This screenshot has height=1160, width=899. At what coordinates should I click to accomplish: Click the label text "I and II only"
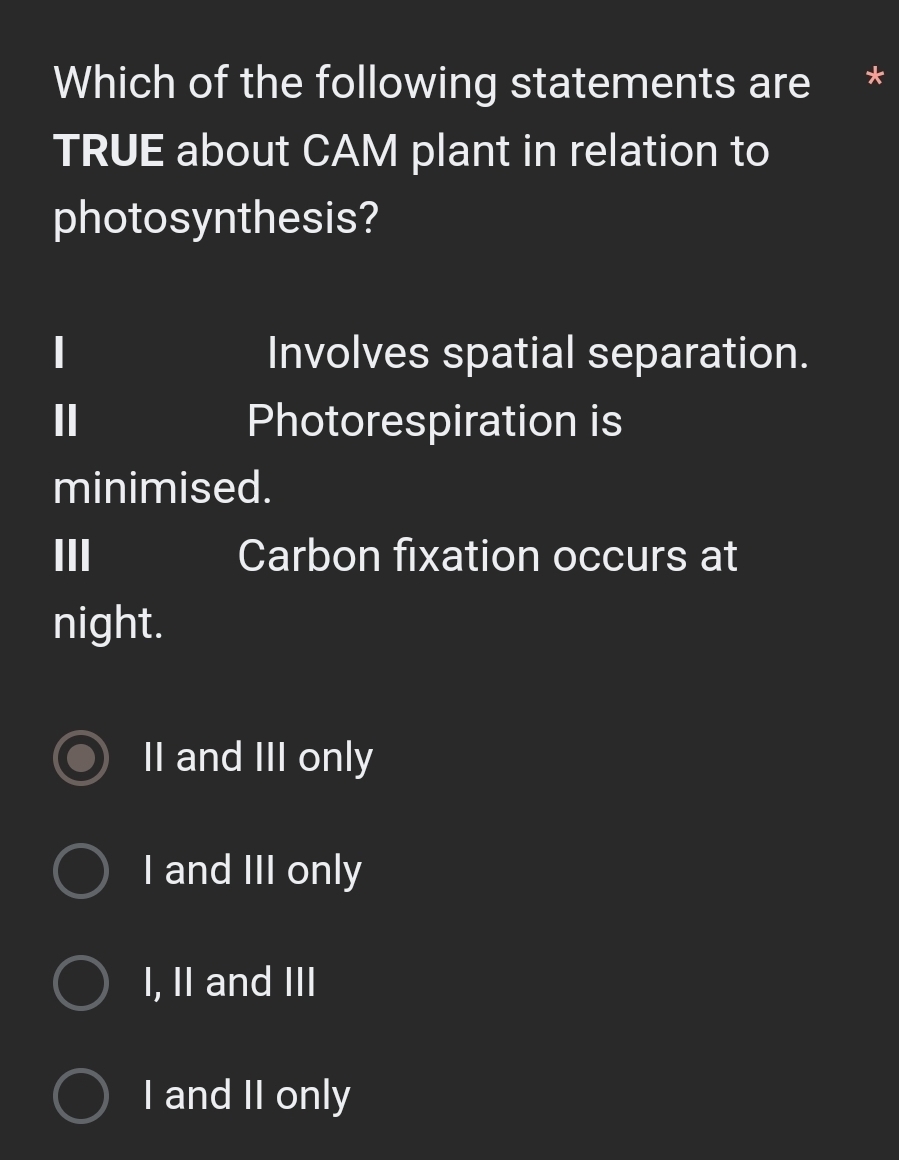(x=246, y=1094)
